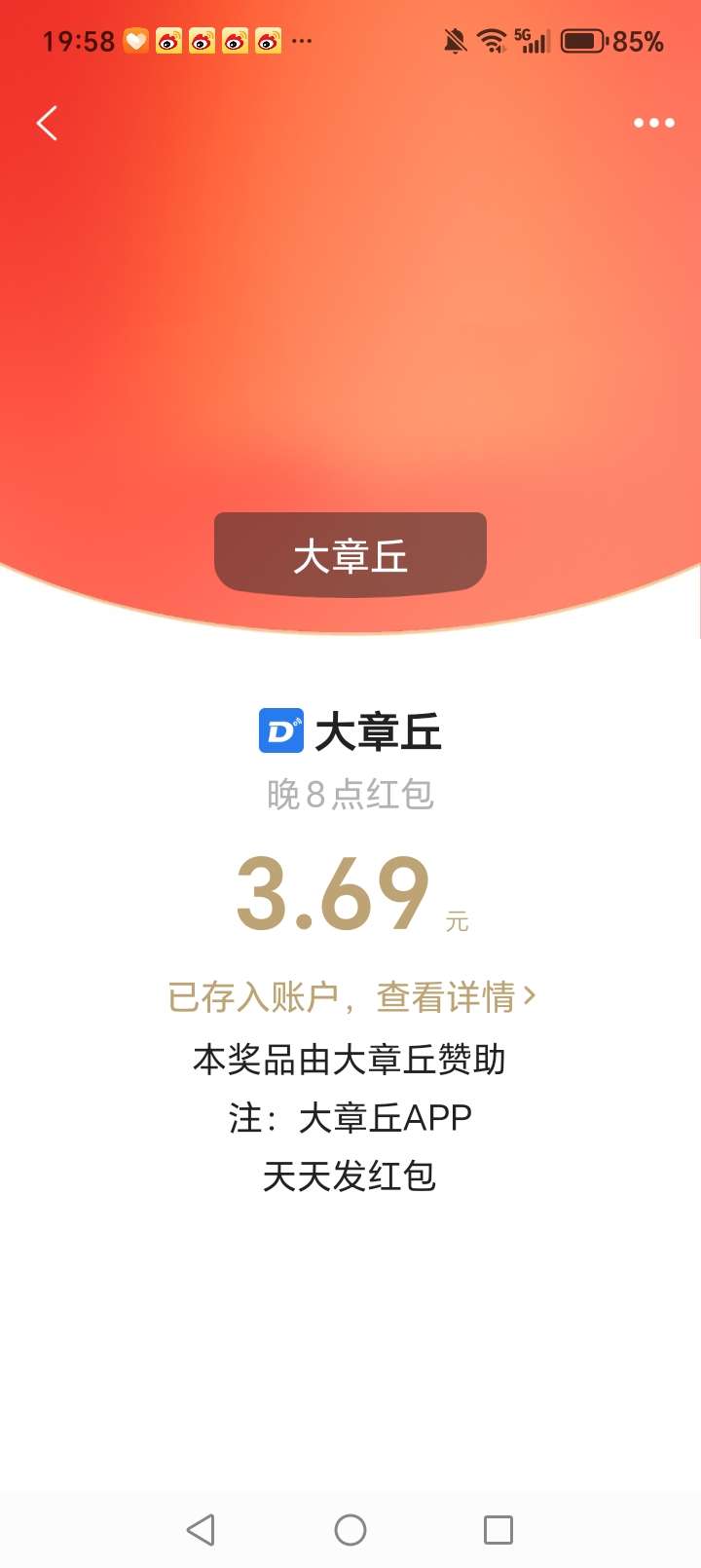Open 已存入账户,查看详情 link
This screenshot has height=1568, width=701.
pos(350,996)
